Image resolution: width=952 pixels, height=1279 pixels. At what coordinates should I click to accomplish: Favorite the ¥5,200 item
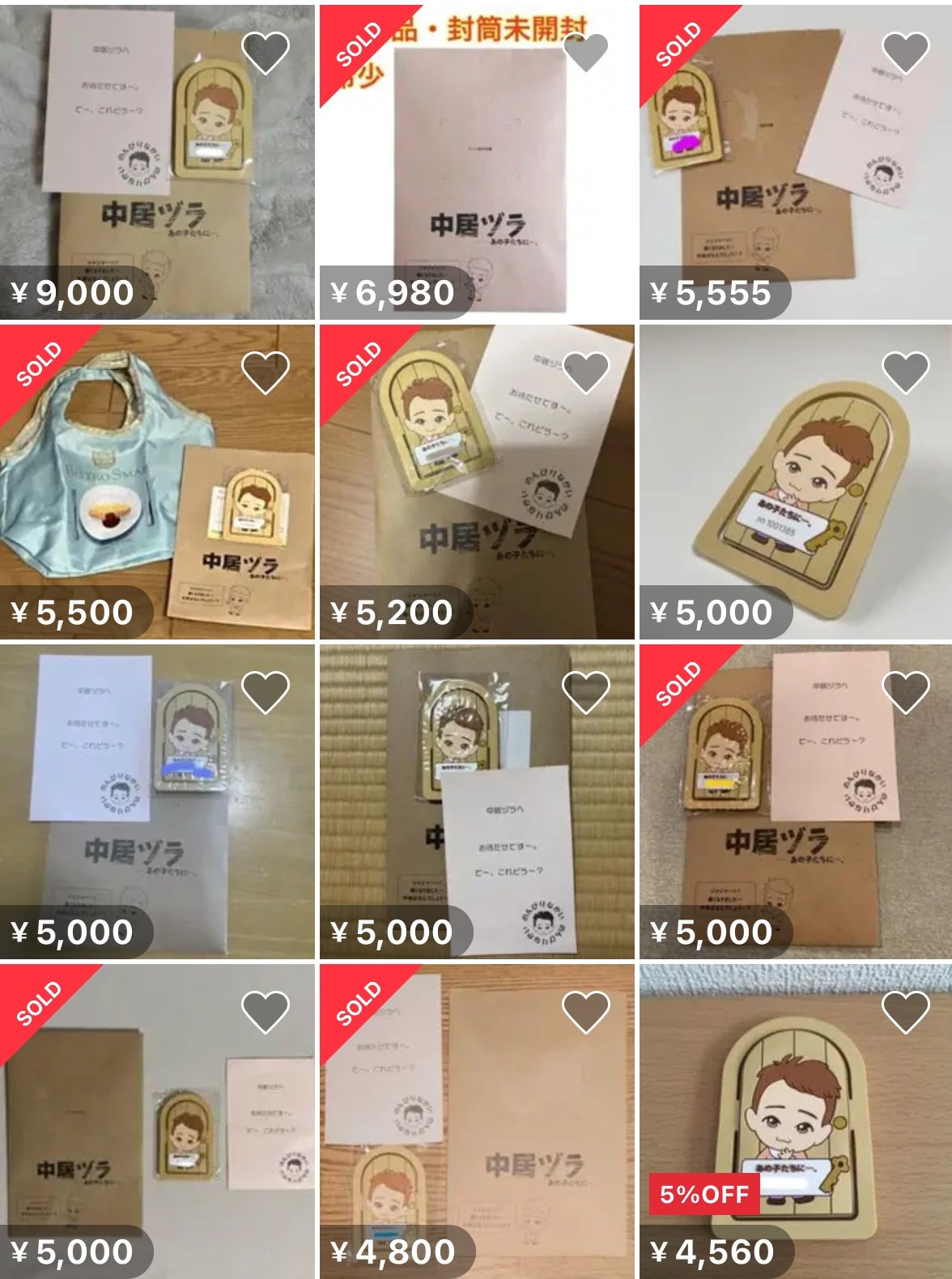585,373
